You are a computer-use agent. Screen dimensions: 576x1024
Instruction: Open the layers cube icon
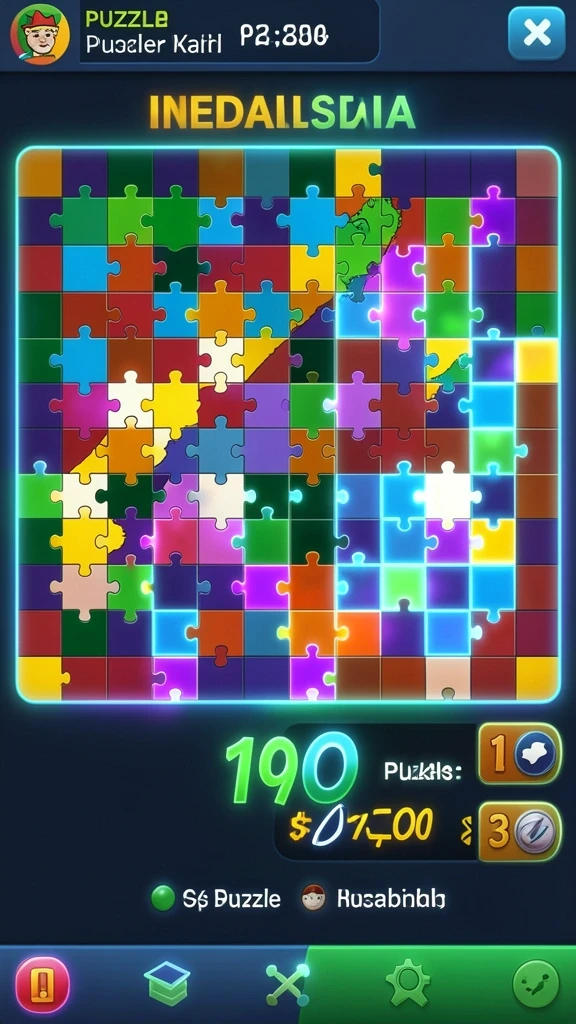pos(167,983)
